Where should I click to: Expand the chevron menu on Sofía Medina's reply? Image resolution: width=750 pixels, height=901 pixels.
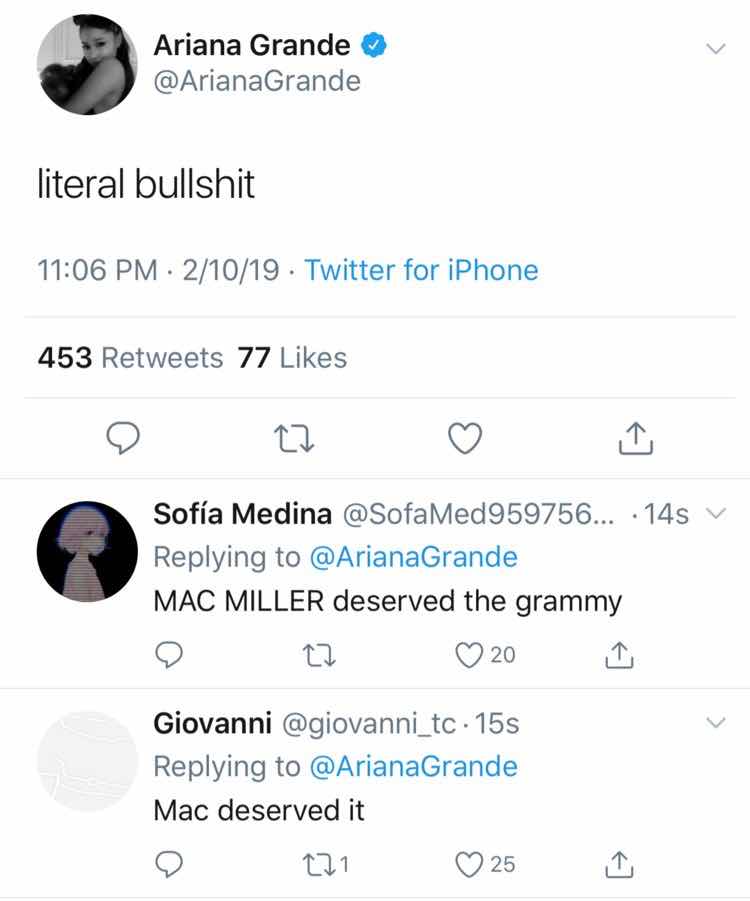point(715,515)
